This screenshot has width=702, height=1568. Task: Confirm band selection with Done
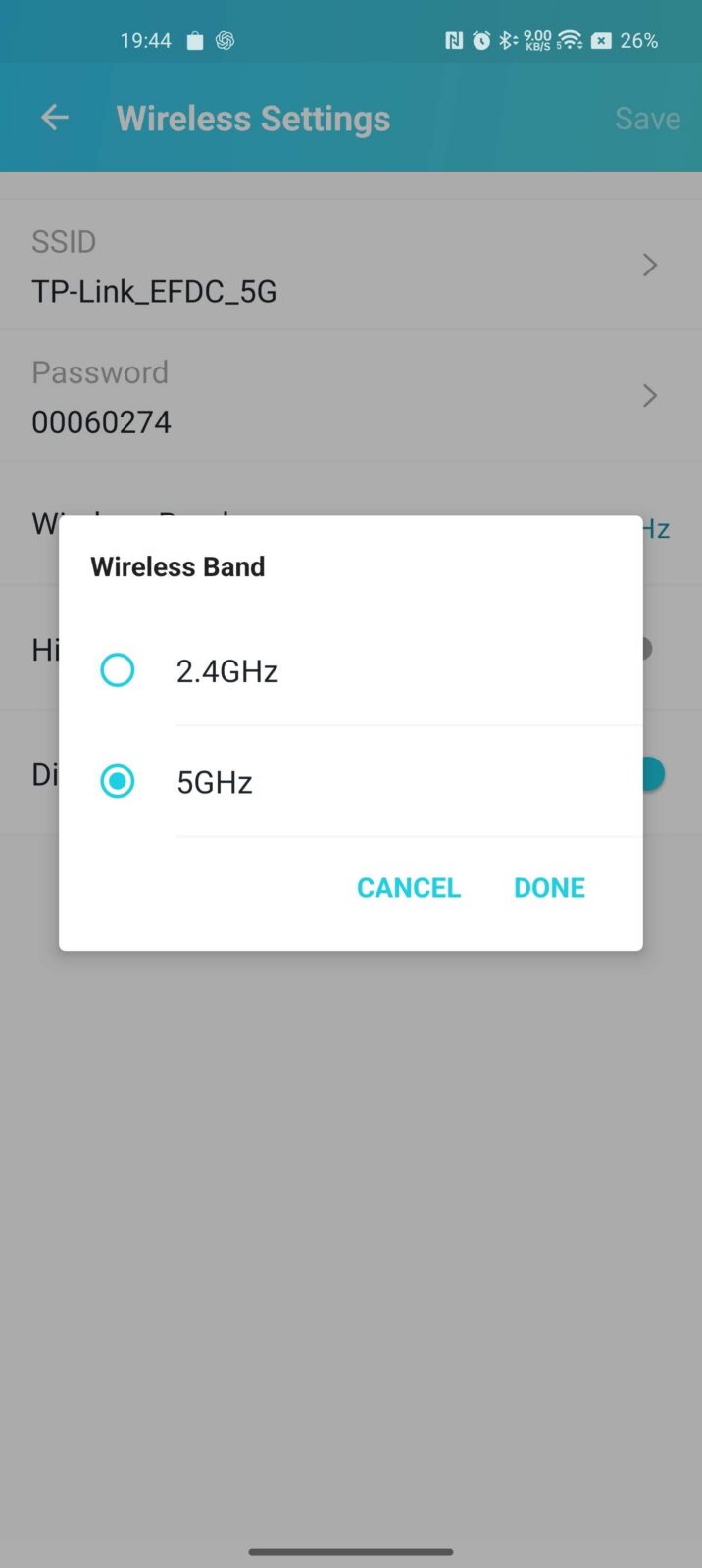[x=549, y=887]
